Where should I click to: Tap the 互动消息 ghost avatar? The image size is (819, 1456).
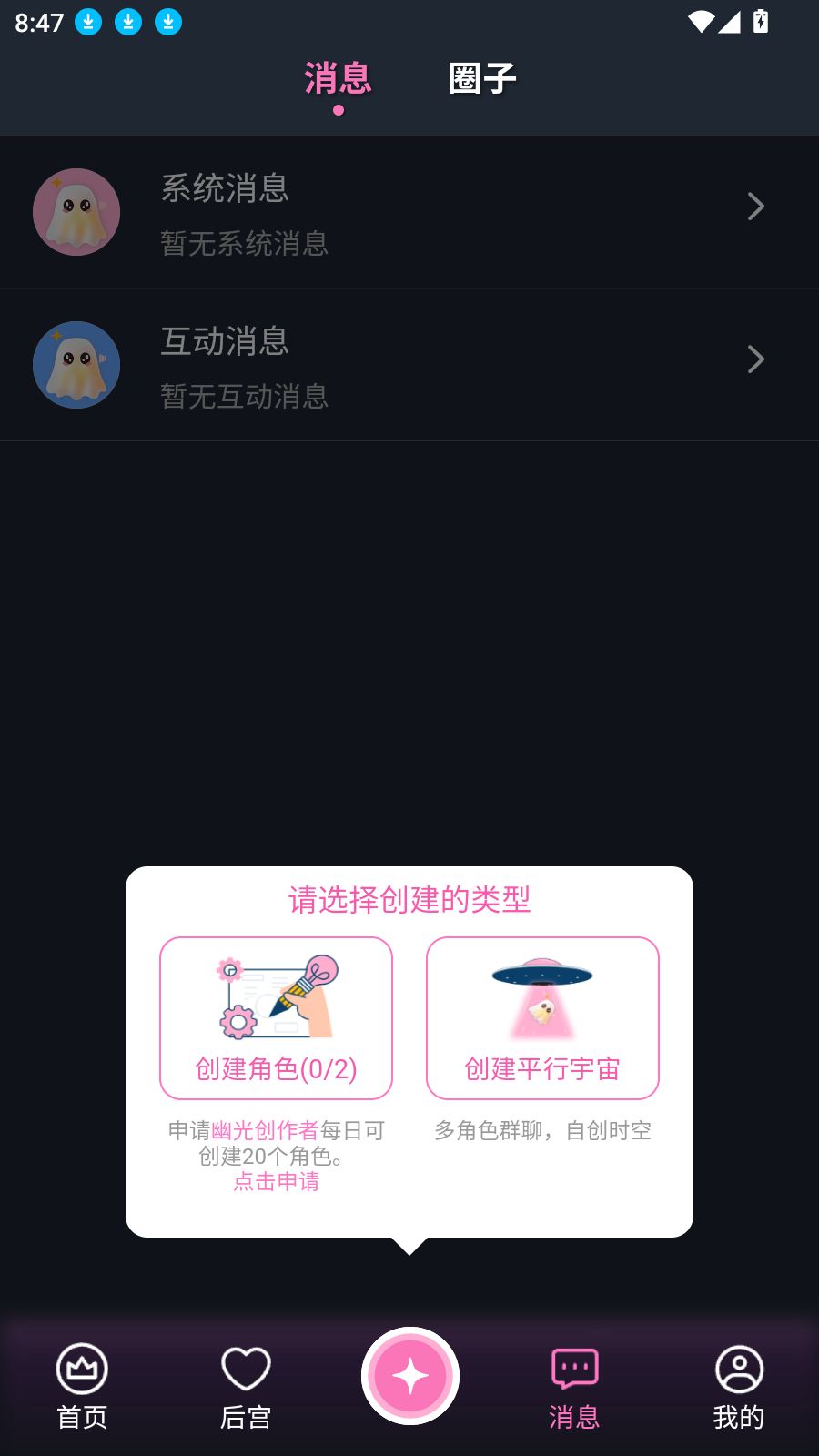[x=76, y=364]
